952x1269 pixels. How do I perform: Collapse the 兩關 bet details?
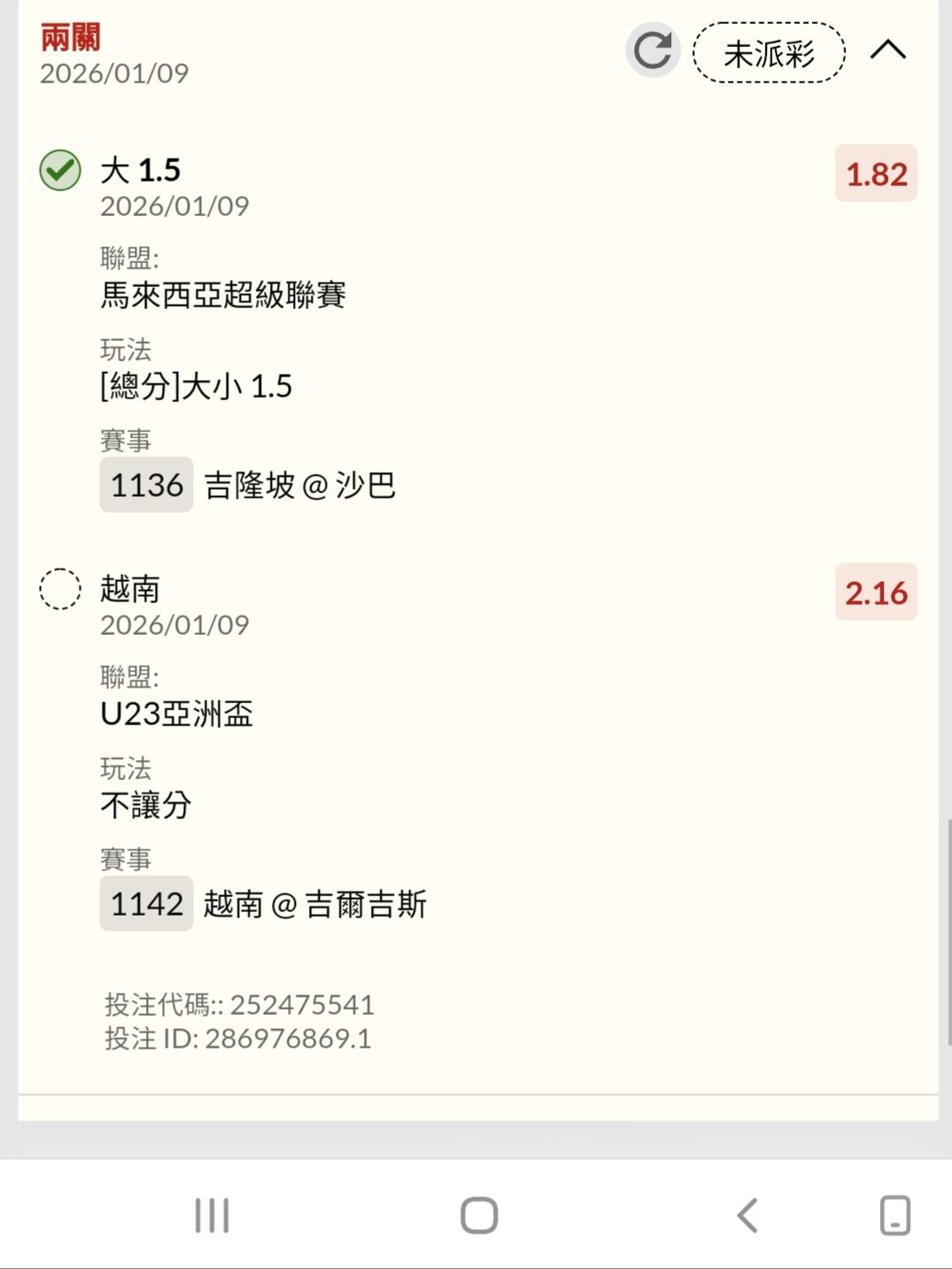click(887, 50)
